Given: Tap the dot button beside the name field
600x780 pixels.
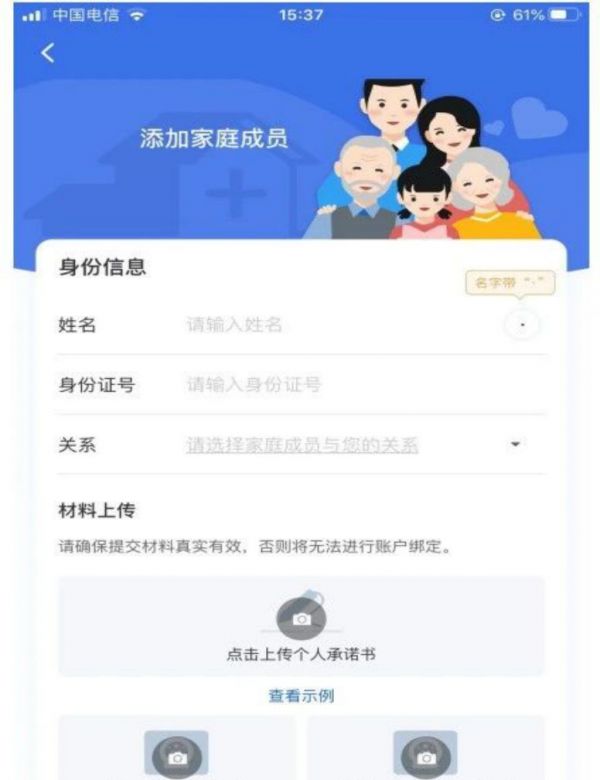Looking at the screenshot, I should pyautogui.click(x=522, y=325).
